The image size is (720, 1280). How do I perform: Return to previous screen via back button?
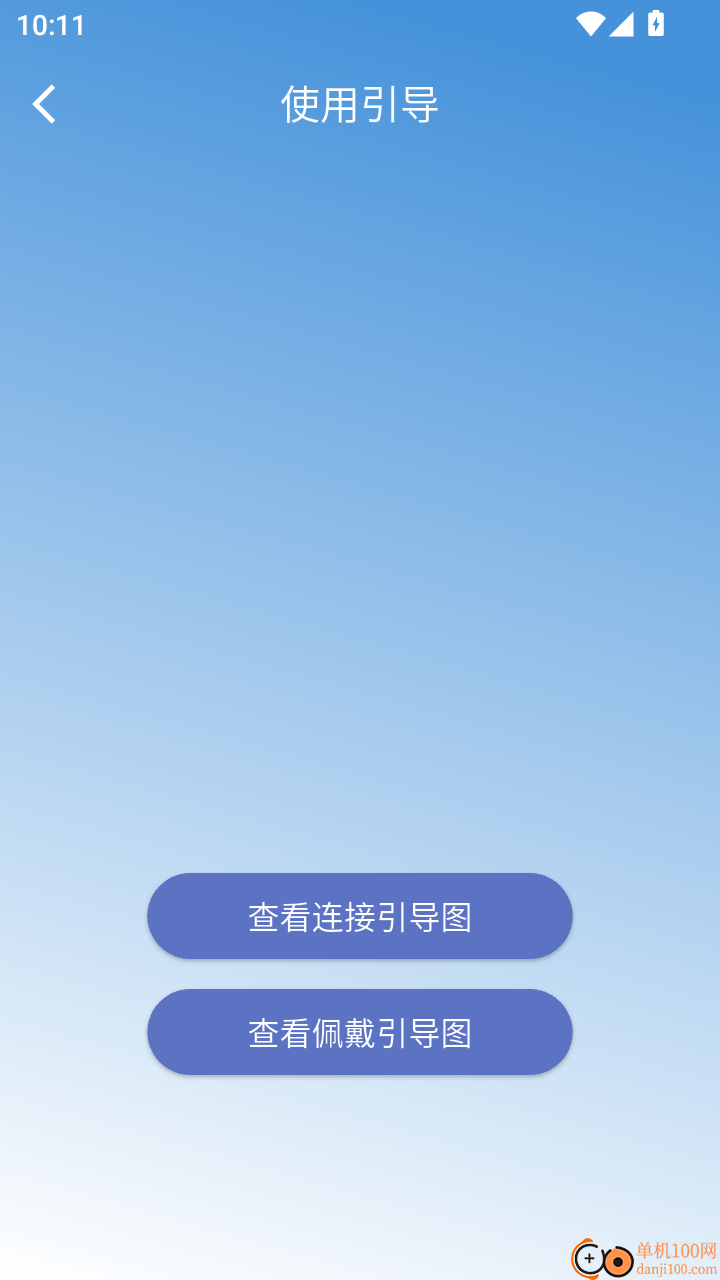click(x=43, y=104)
